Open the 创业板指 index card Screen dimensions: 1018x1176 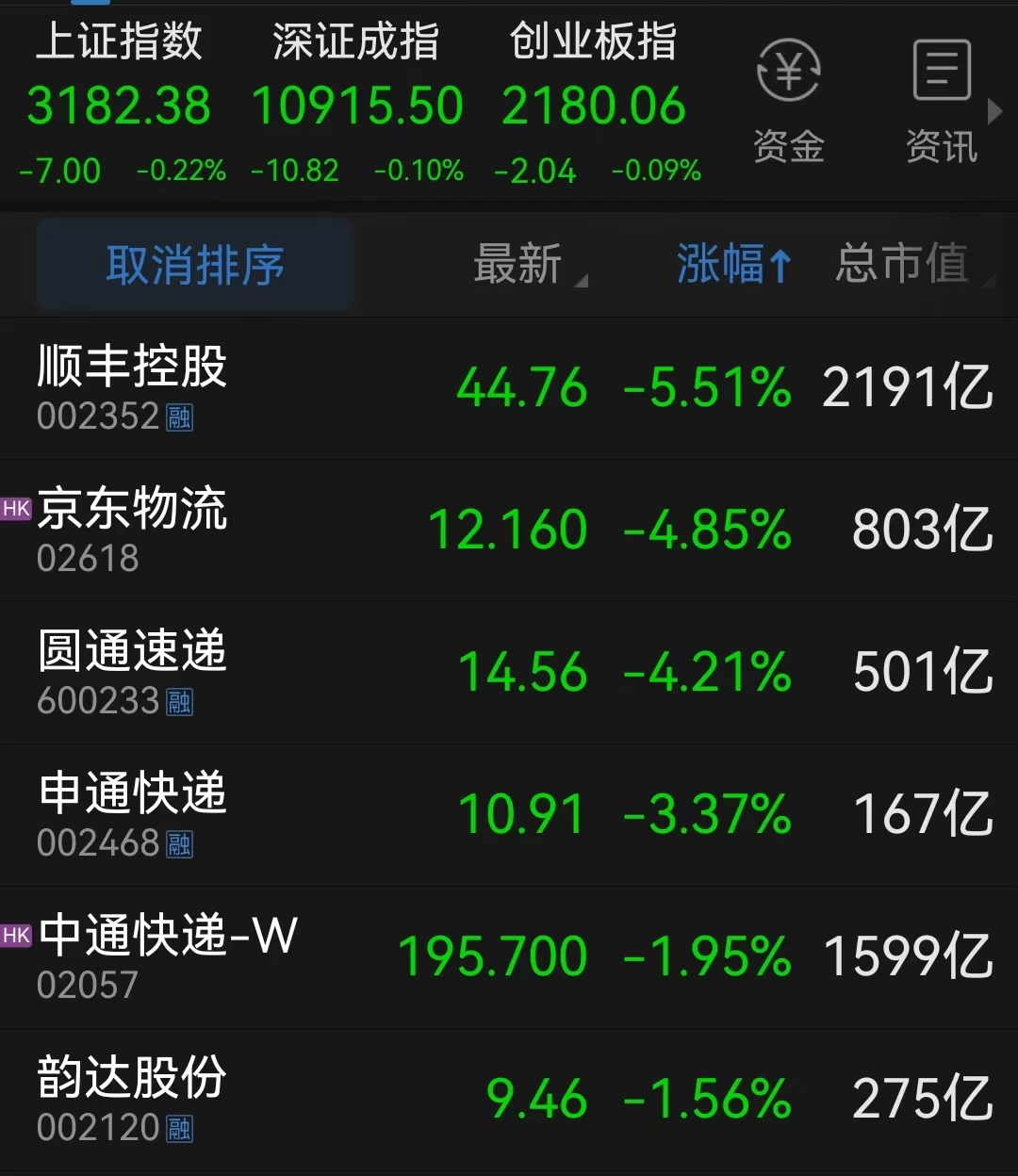596,104
